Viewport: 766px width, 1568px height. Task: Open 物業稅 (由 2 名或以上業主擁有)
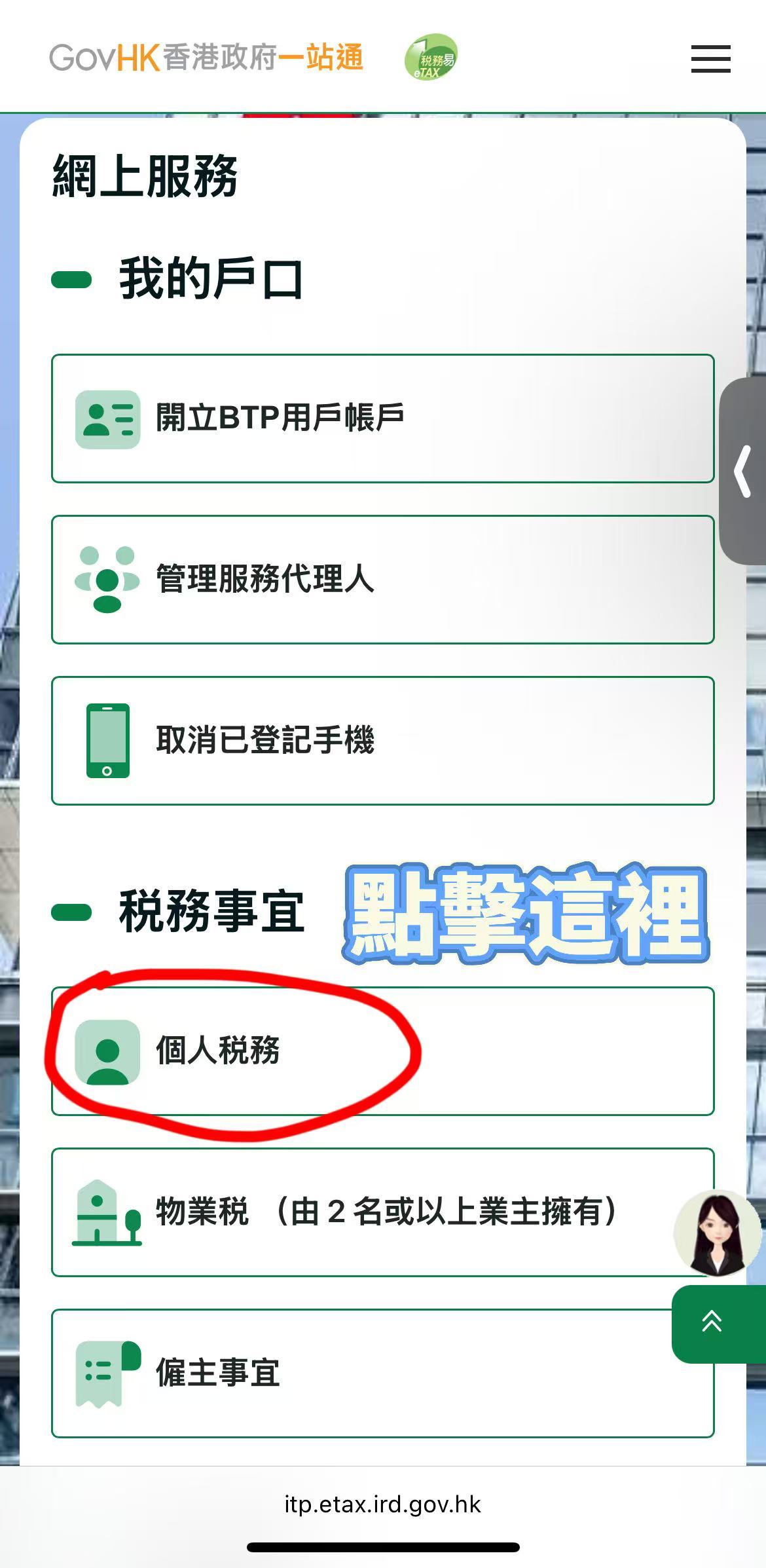click(x=367, y=1212)
